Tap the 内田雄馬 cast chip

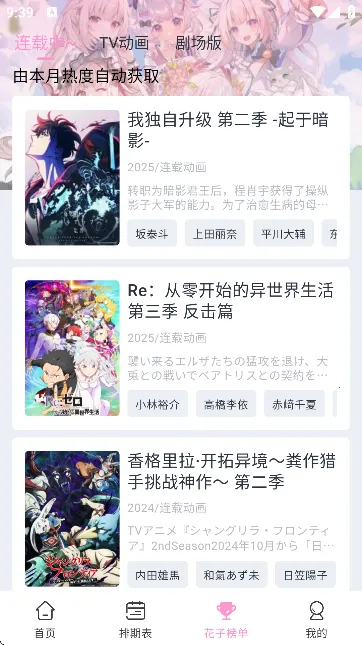click(x=158, y=575)
